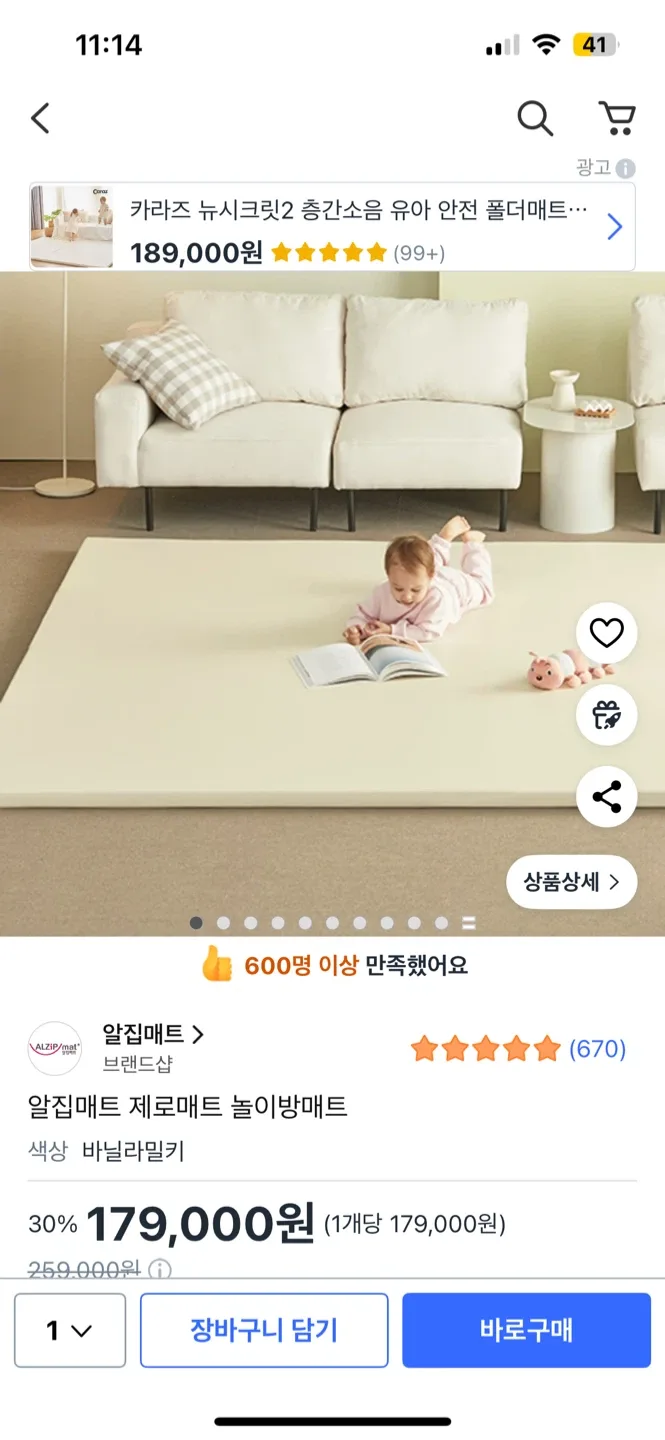
Task: Tap the 광고 info icon
Action: pos(626,168)
